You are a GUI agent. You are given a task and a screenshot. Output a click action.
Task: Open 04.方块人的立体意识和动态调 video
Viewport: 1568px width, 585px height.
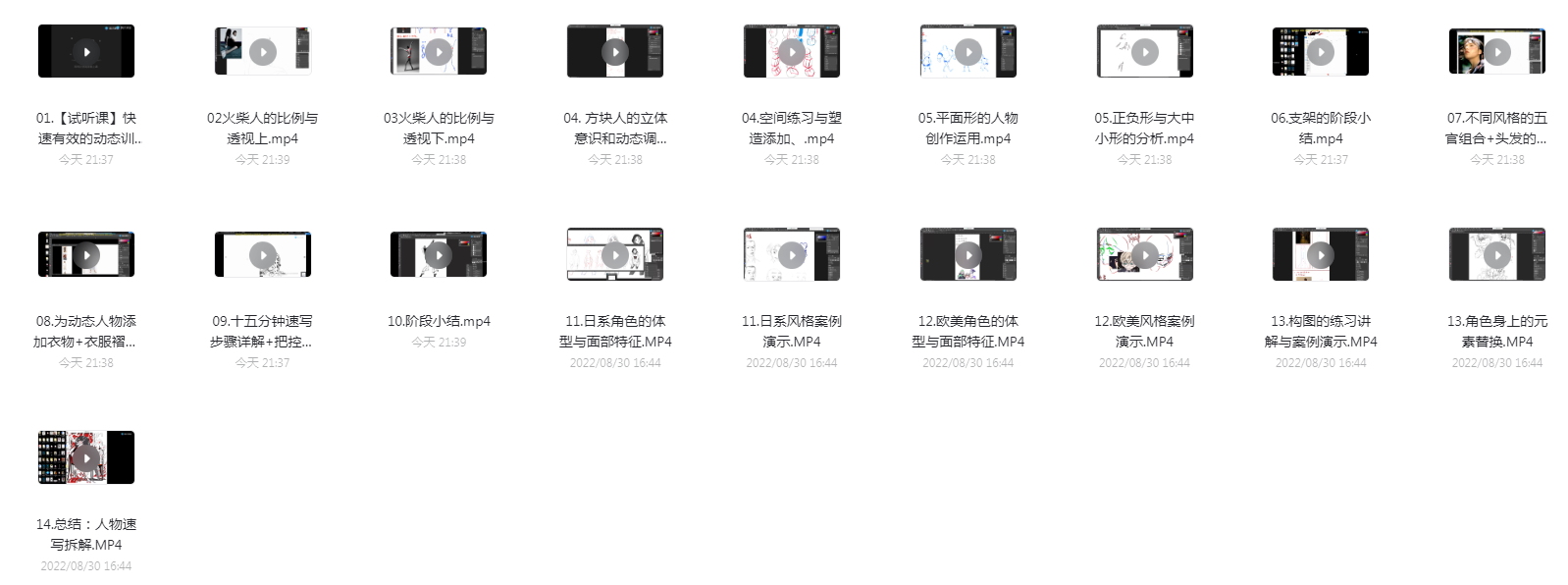(x=615, y=52)
